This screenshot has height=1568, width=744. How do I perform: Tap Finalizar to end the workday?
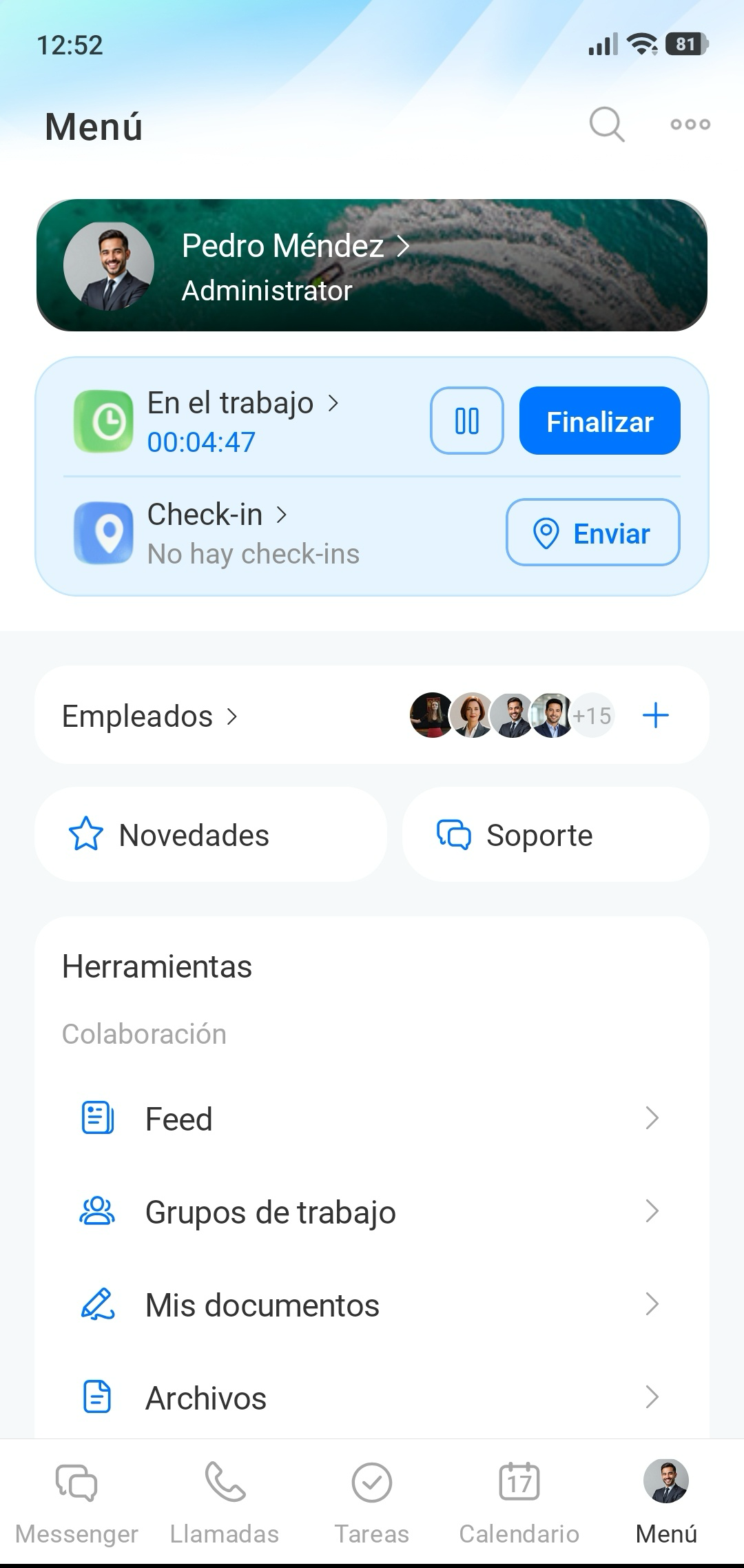pyautogui.click(x=599, y=421)
